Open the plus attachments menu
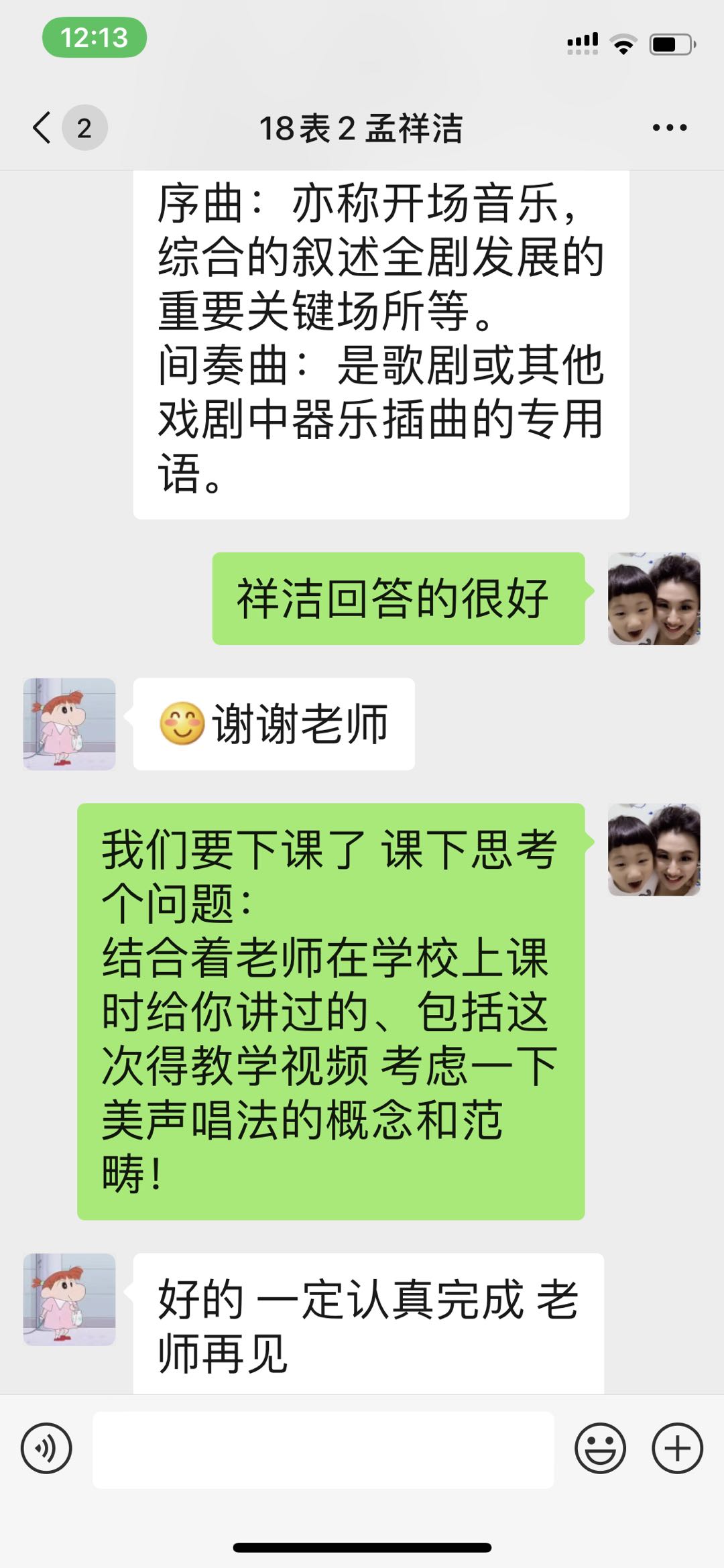The width and height of the screenshot is (724, 1568). [x=677, y=1448]
